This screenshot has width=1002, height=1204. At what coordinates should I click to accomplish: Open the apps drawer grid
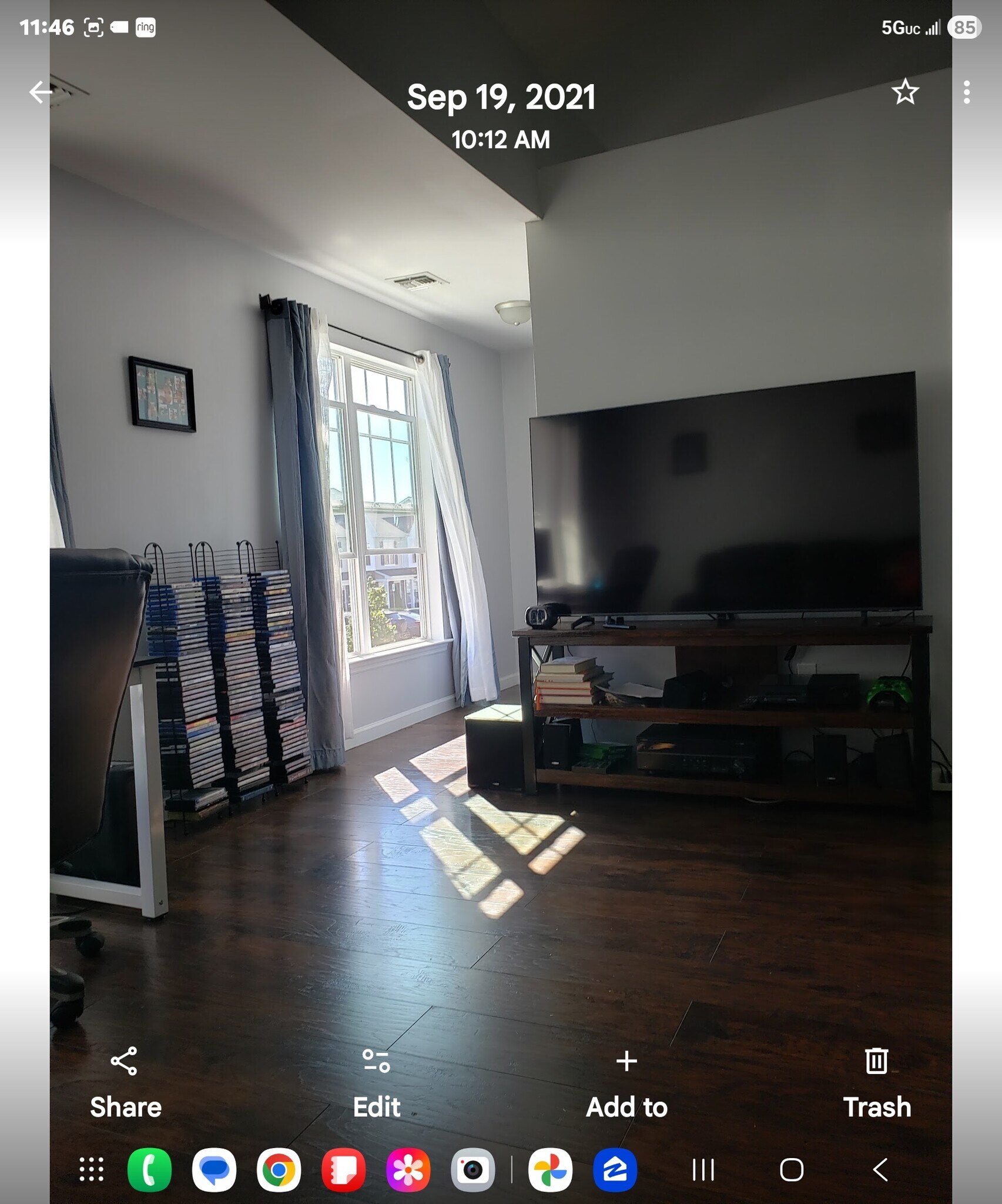pyautogui.click(x=92, y=1169)
